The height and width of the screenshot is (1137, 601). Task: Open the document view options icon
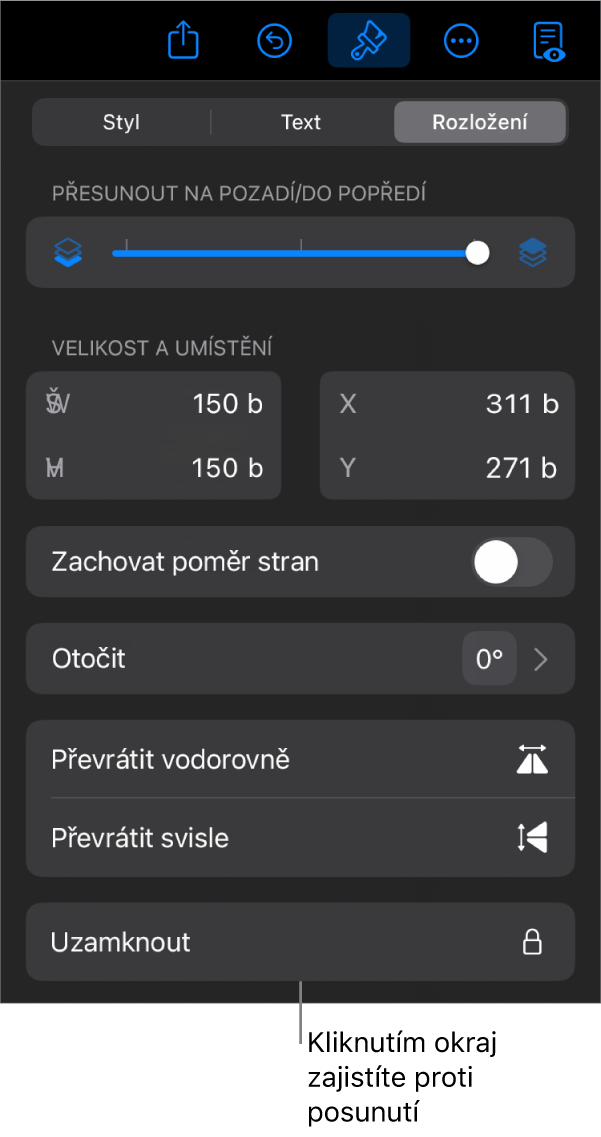click(x=548, y=41)
